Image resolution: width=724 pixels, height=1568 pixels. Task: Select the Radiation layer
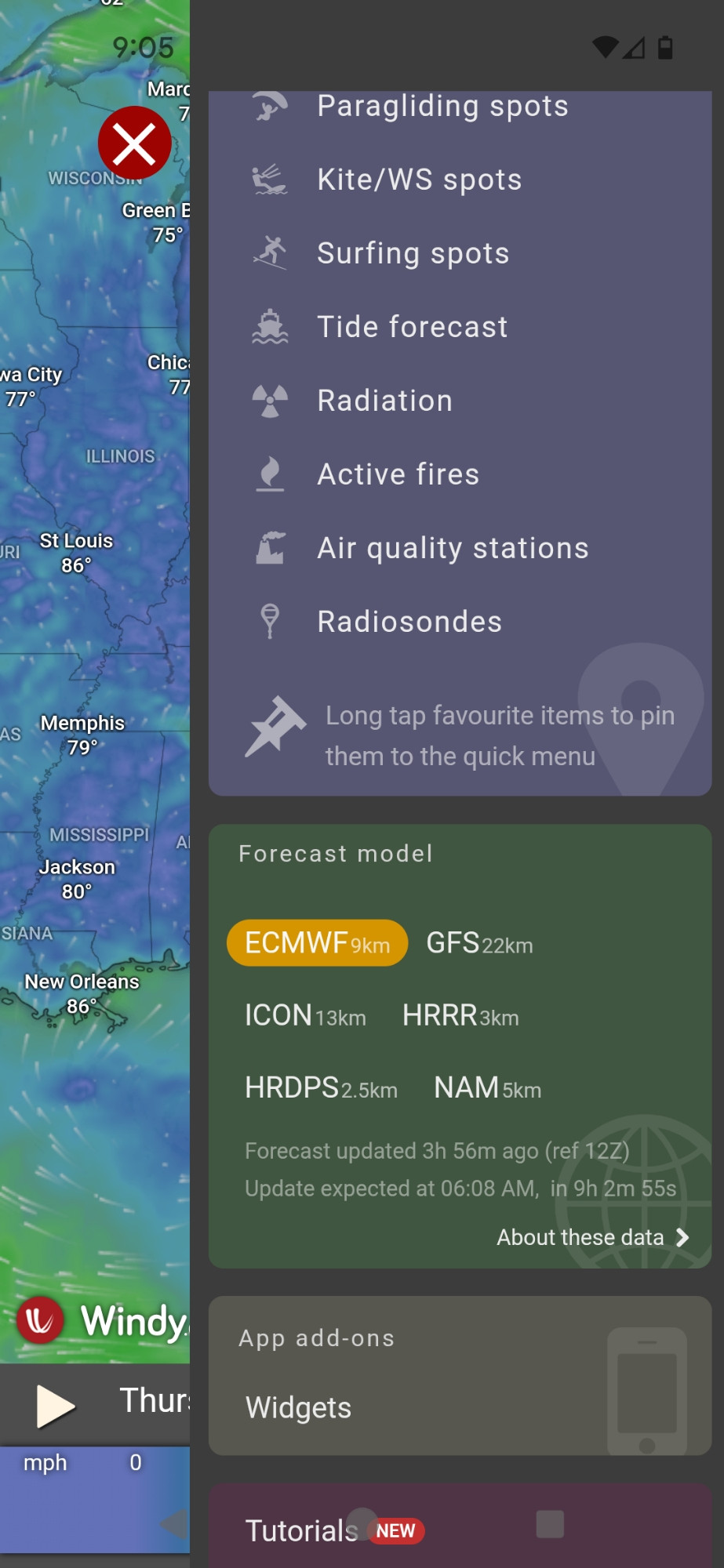[460, 401]
